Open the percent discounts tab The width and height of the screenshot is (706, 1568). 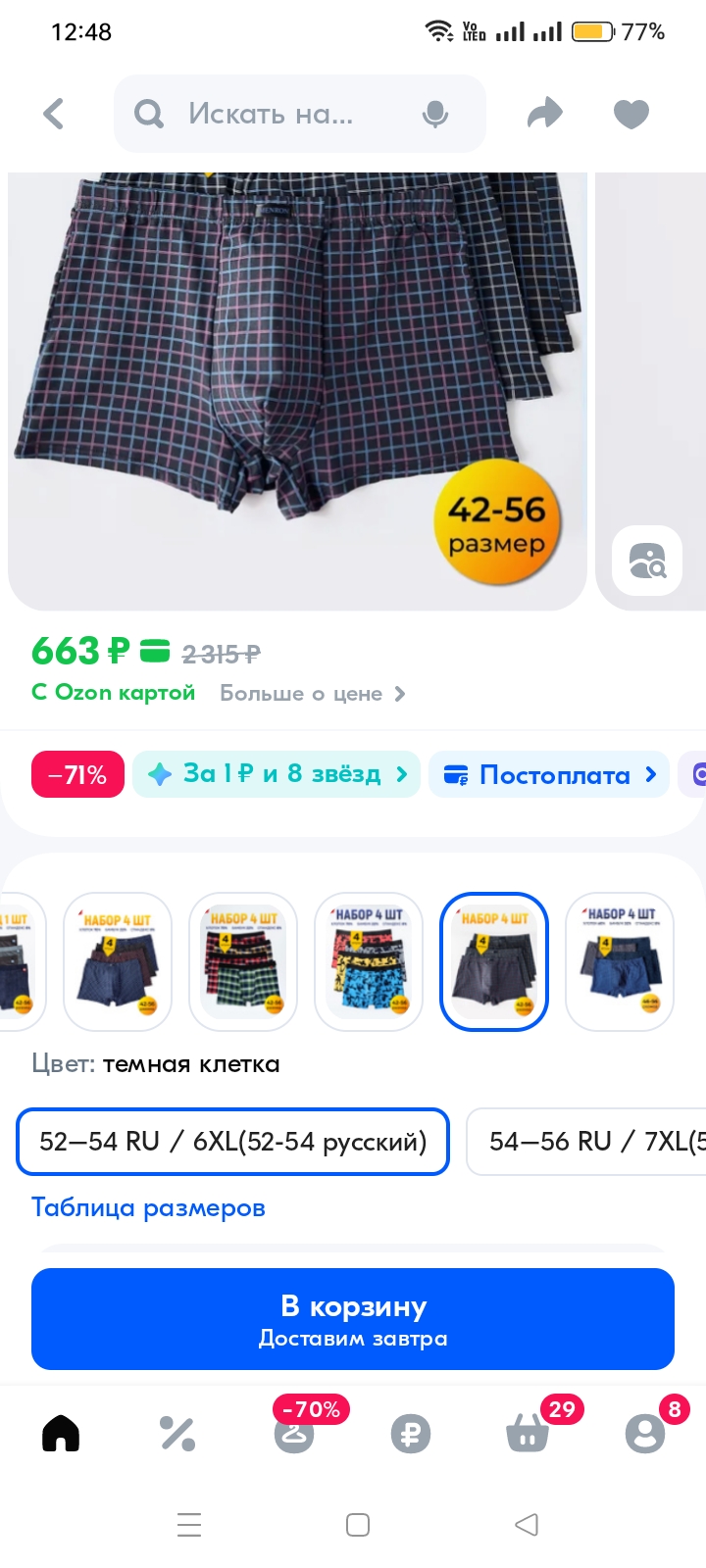177,1434
